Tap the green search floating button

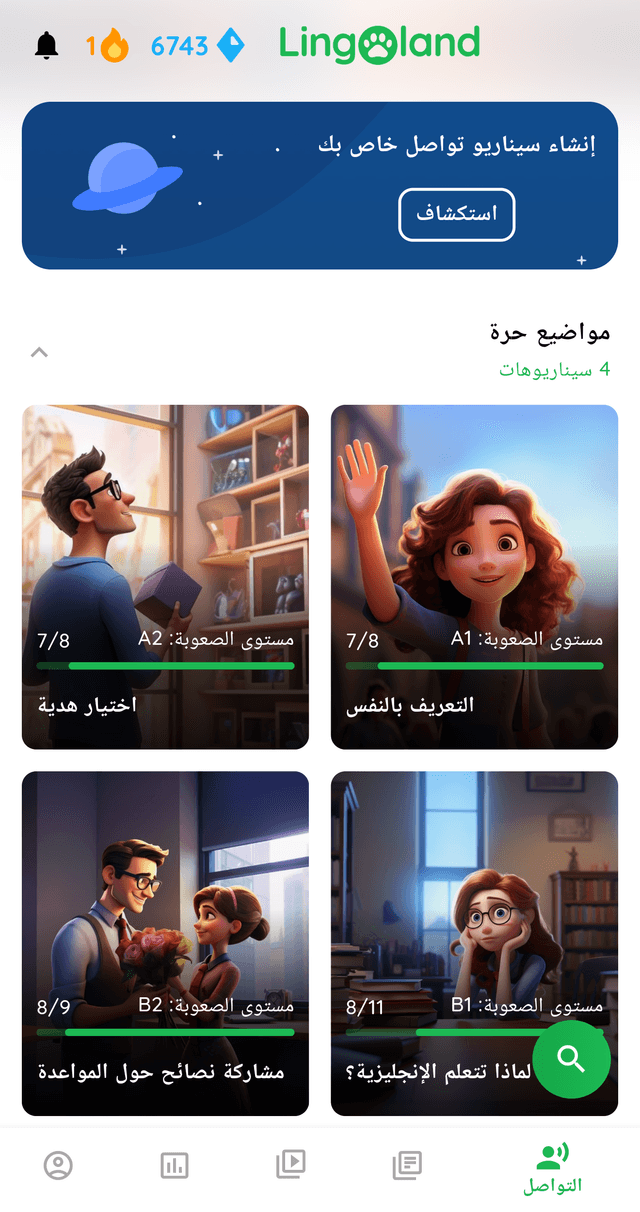tap(571, 1058)
